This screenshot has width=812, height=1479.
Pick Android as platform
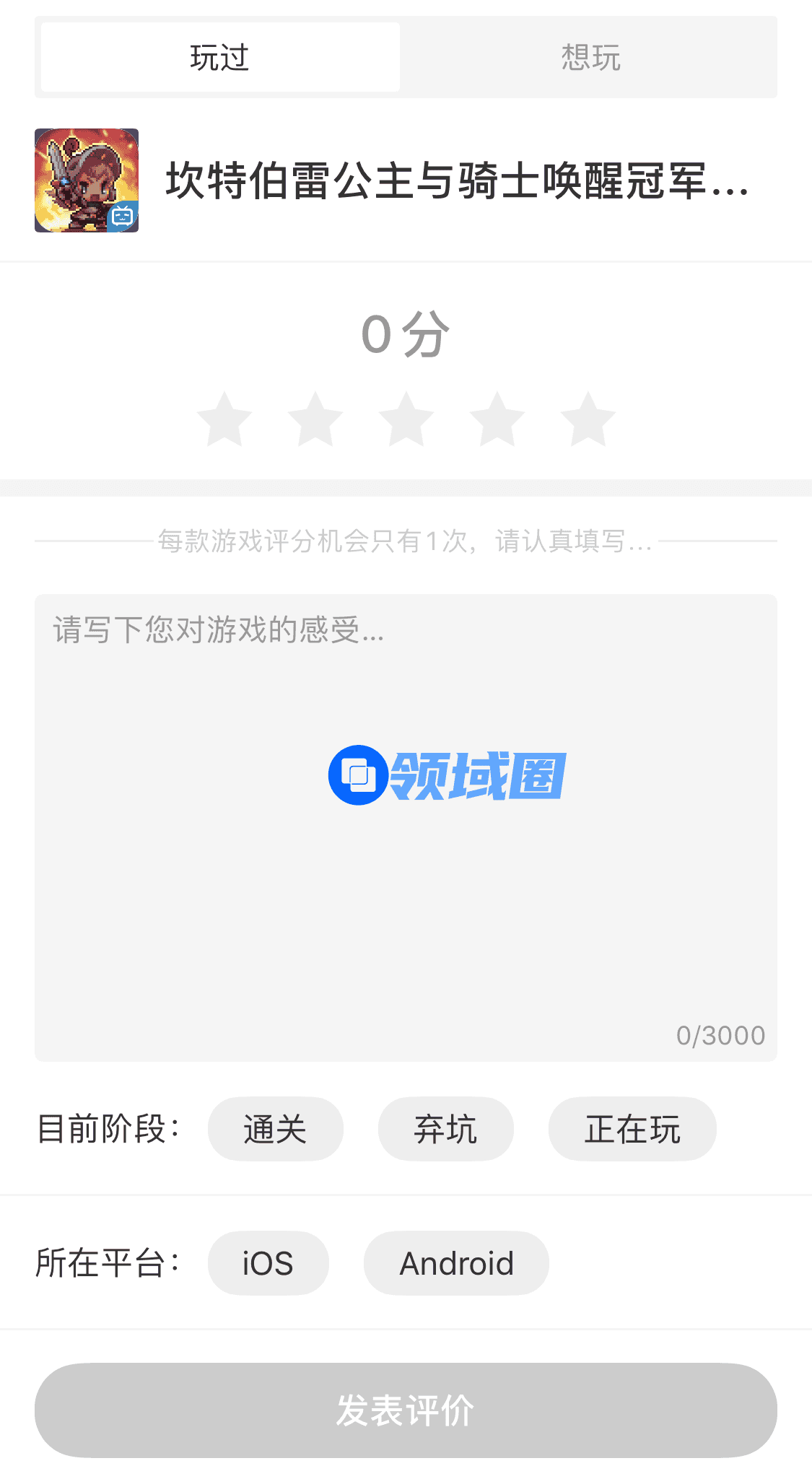456,1263
